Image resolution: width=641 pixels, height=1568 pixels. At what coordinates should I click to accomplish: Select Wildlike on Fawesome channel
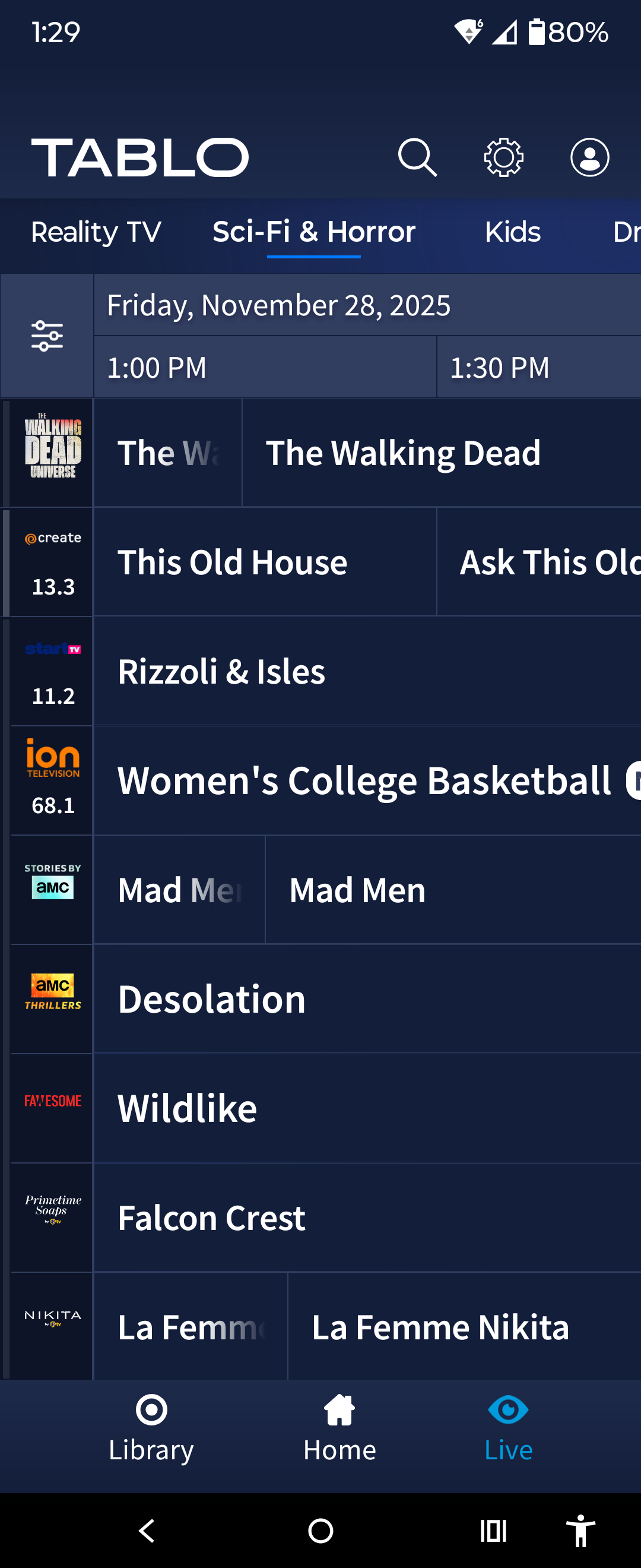367,1108
